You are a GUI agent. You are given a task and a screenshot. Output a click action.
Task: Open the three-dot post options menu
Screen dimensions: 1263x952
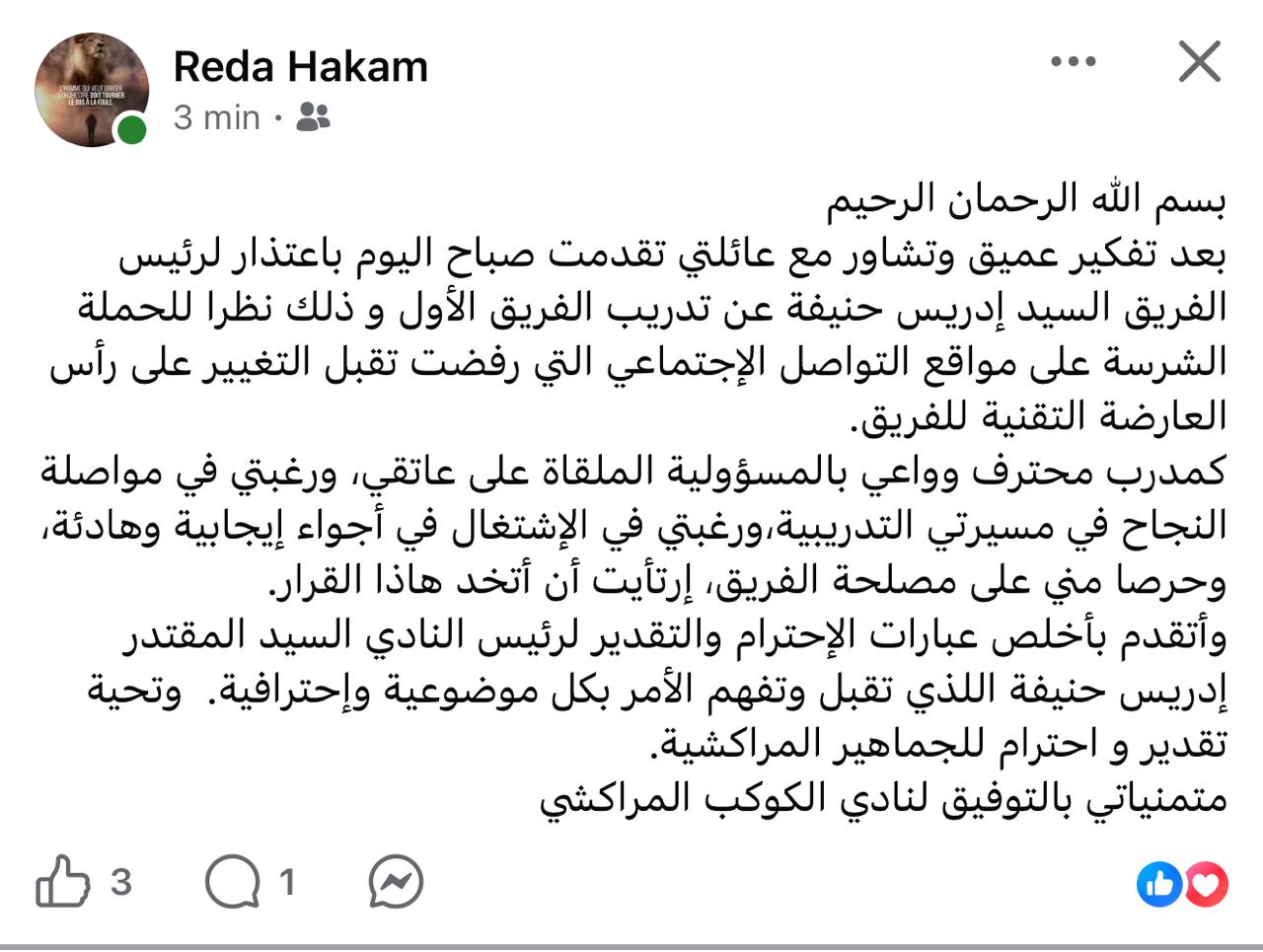click(1074, 62)
